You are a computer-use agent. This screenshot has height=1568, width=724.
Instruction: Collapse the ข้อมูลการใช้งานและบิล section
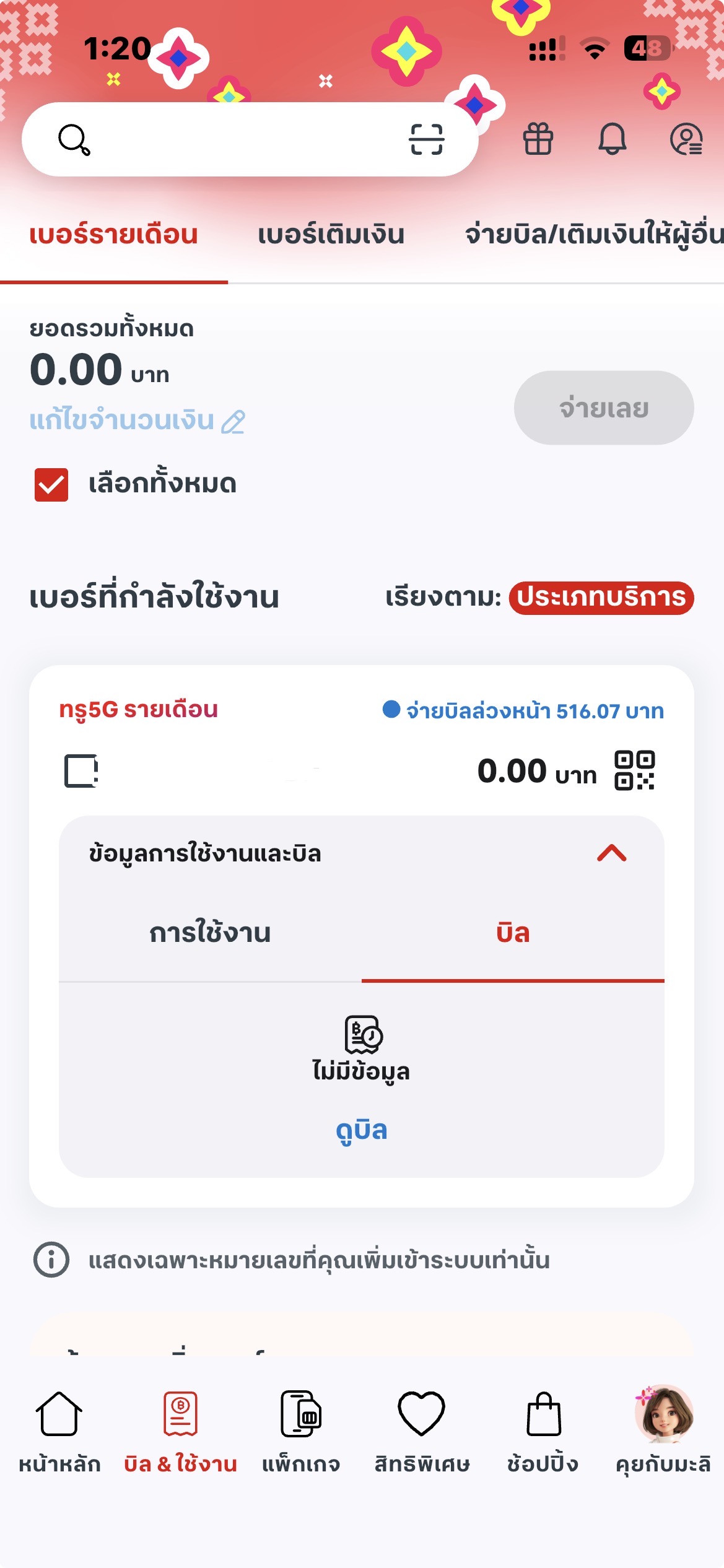pos(611,853)
